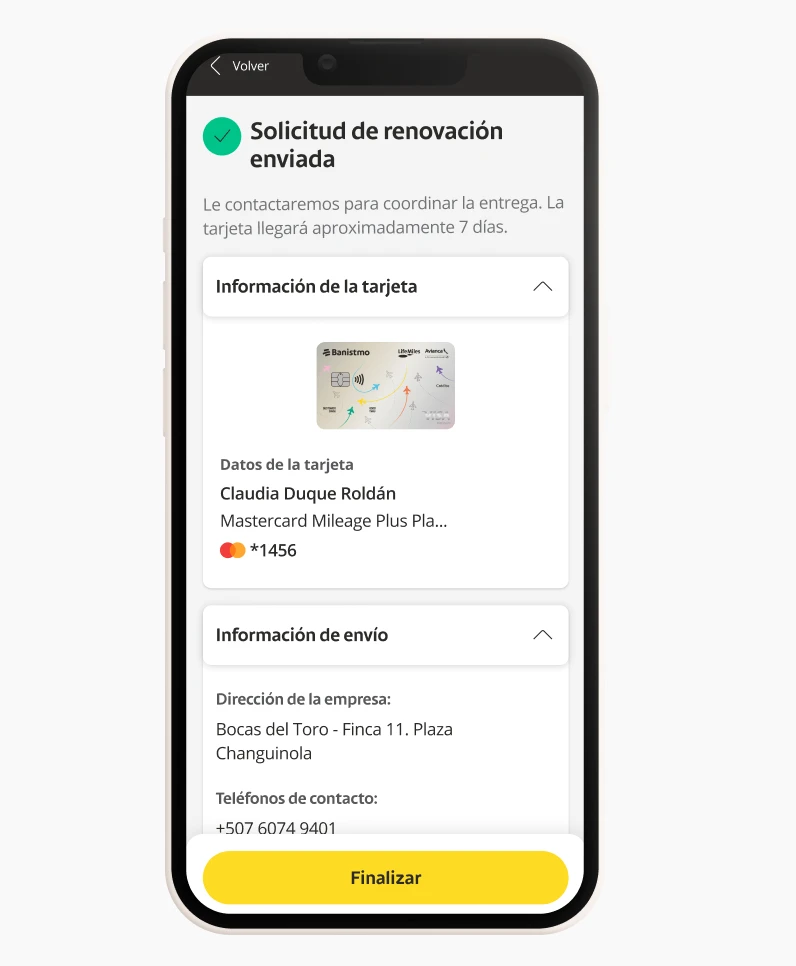Collapse the Información de envío section
The width and height of the screenshot is (796, 966).
542,635
